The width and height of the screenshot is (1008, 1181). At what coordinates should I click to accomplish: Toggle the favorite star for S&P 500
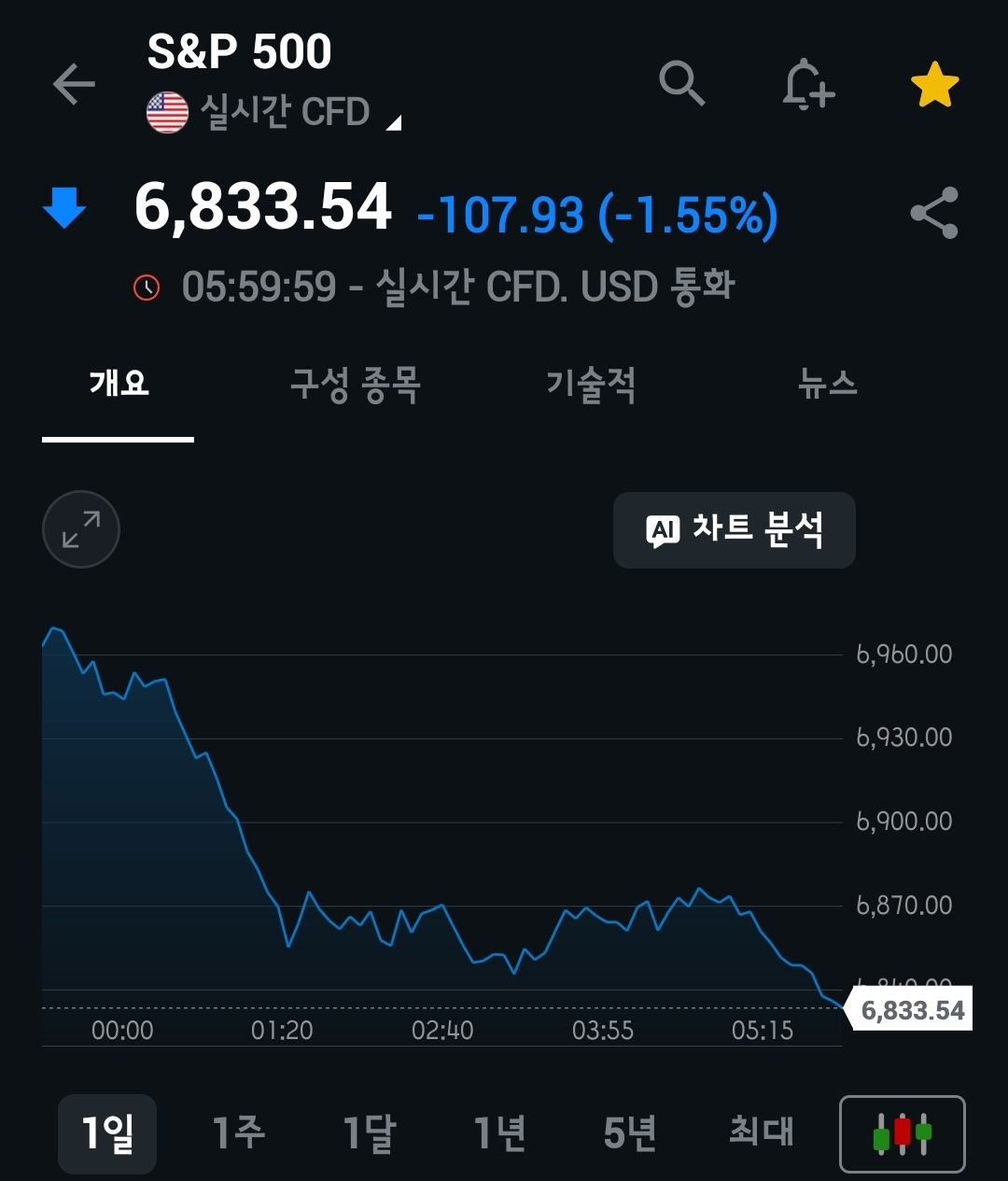[934, 86]
